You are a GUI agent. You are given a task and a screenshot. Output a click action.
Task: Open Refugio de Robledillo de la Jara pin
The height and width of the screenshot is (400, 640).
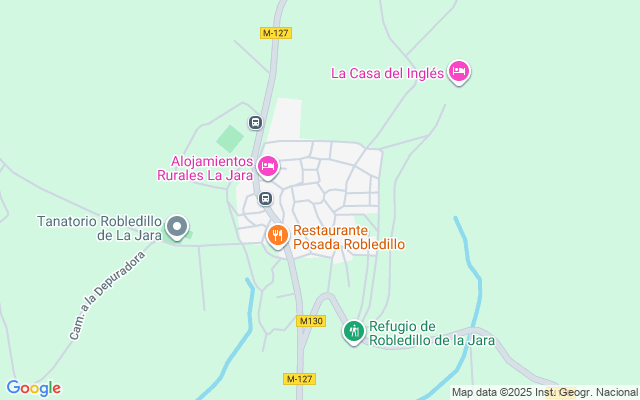pos(353,331)
